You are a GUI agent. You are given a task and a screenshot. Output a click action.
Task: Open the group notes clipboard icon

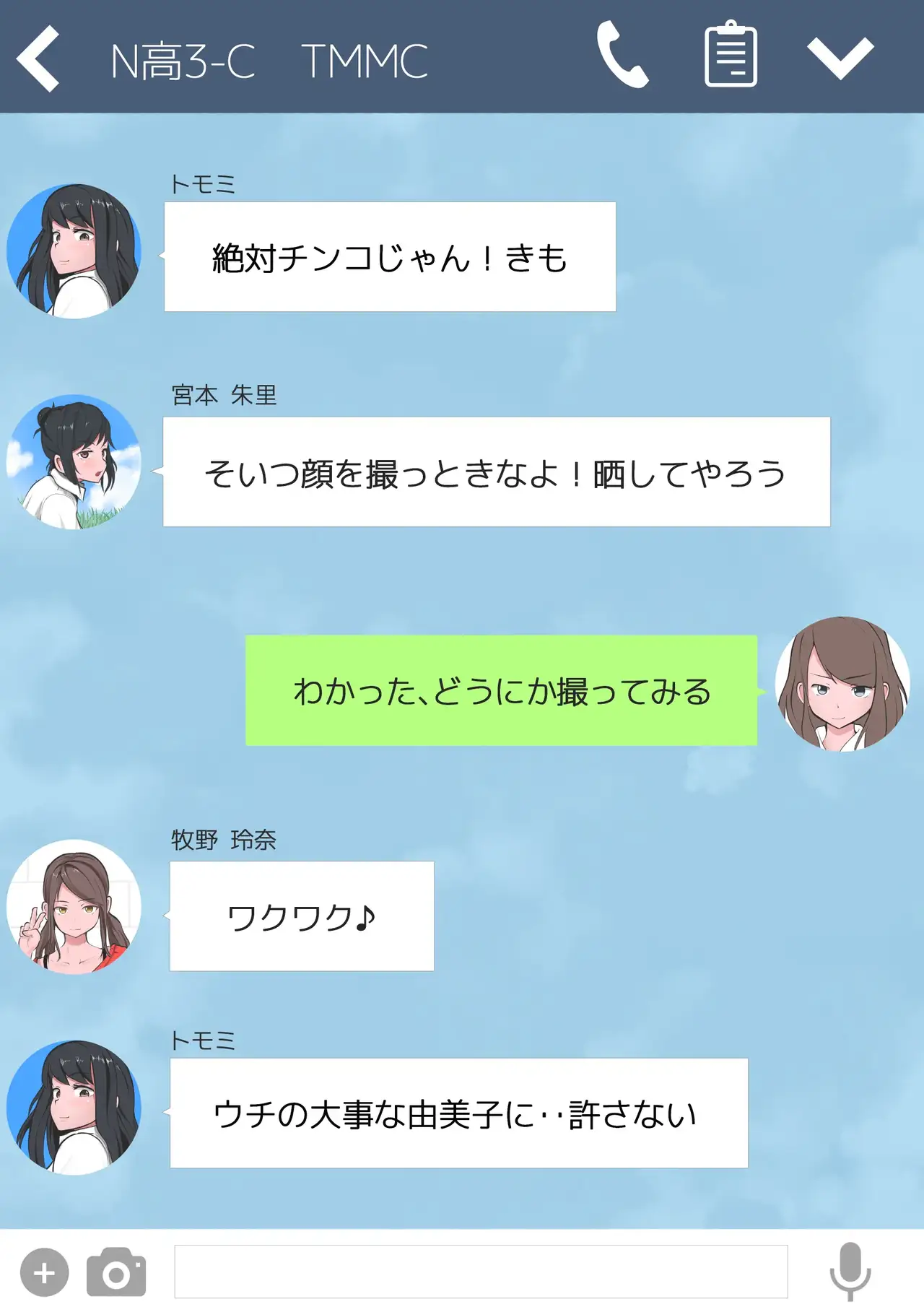[731, 56]
